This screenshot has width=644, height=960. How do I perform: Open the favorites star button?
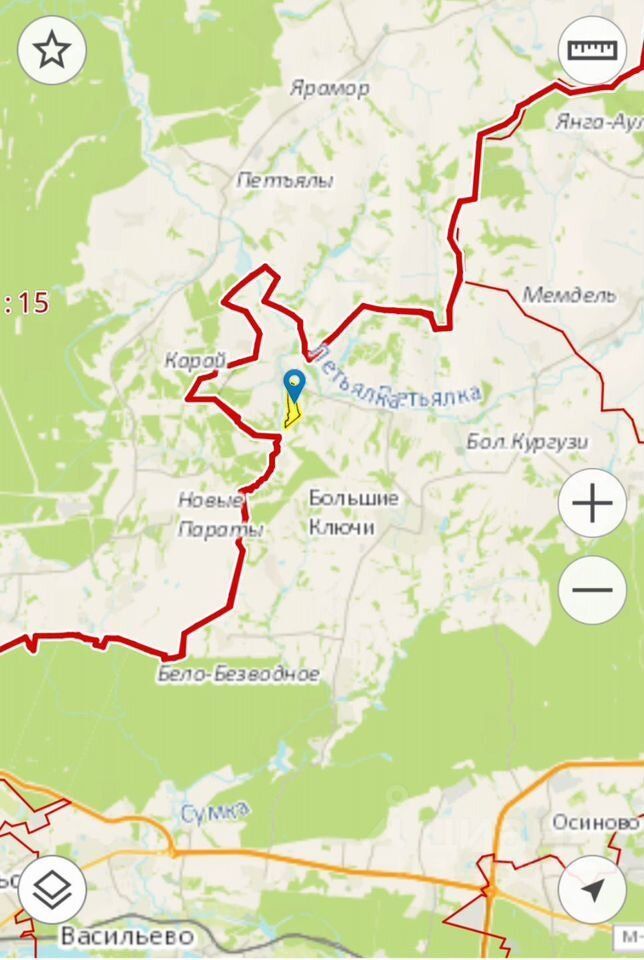coord(52,51)
